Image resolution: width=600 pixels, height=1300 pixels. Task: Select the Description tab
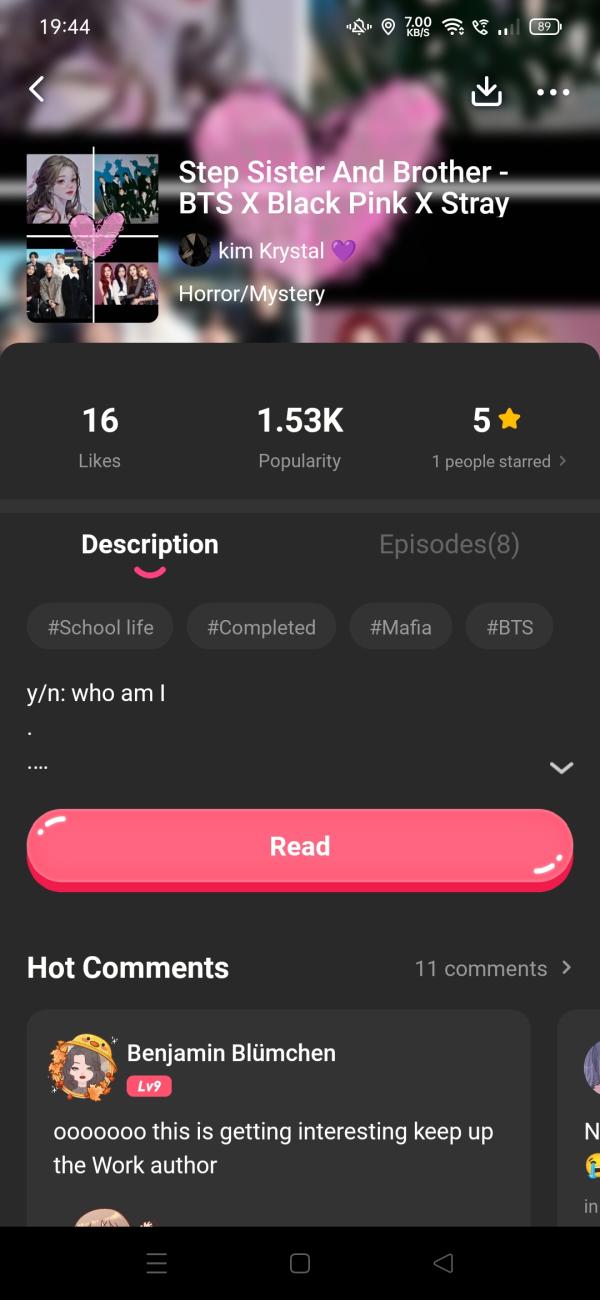tap(150, 545)
